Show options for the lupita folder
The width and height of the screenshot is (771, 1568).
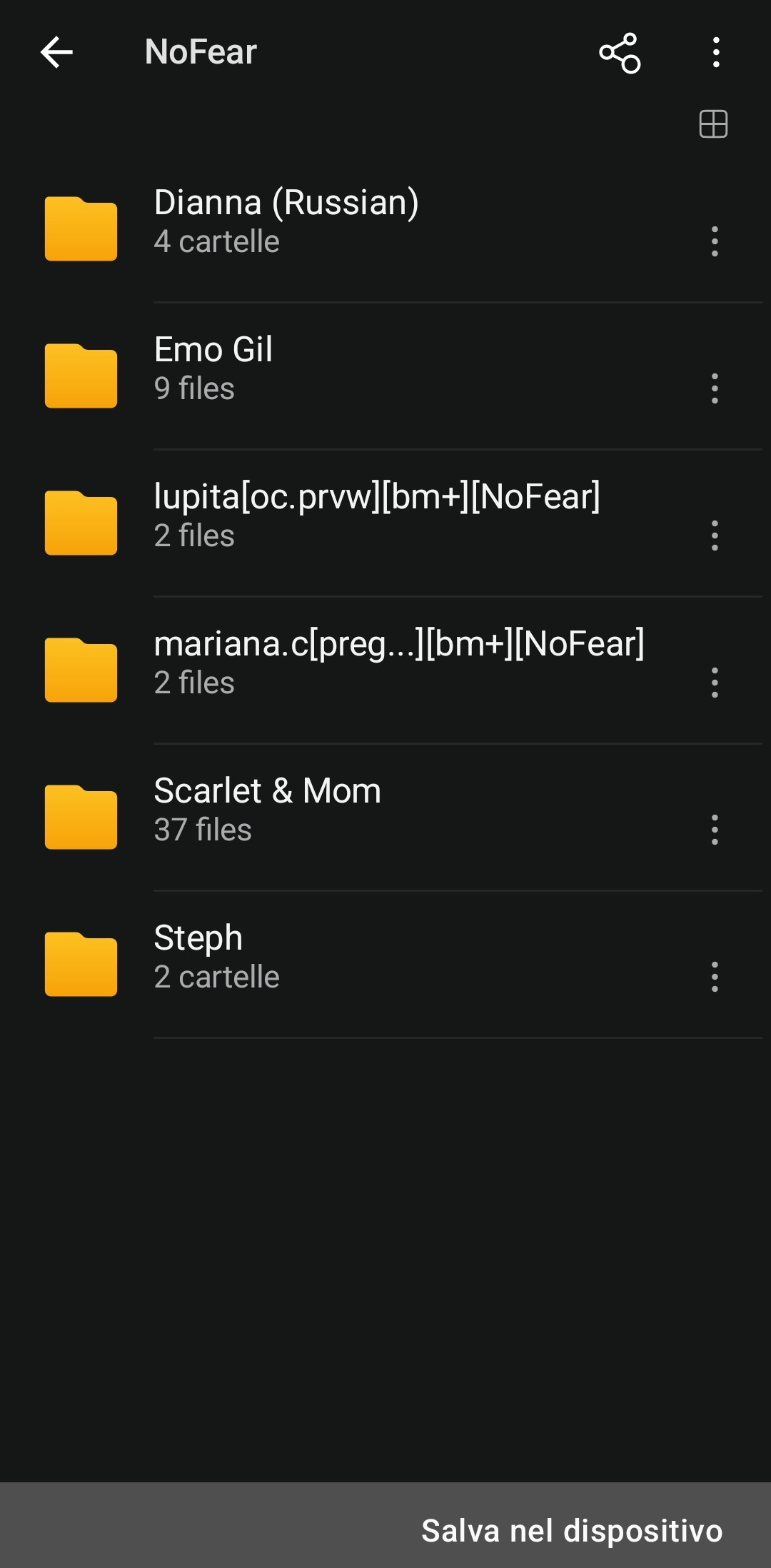714,536
